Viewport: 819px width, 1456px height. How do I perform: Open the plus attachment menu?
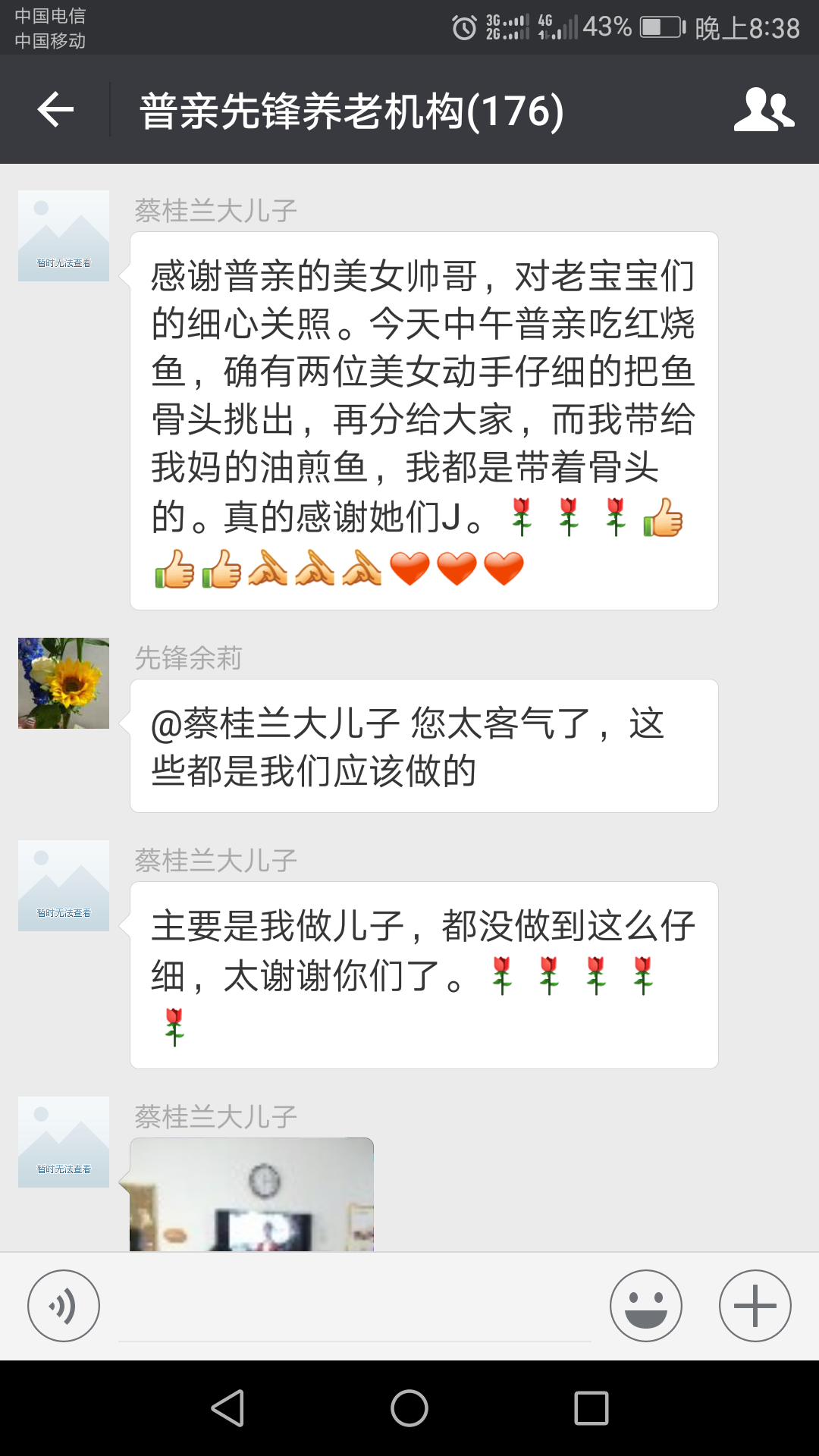pyautogui.click(x=755, y=1306)
